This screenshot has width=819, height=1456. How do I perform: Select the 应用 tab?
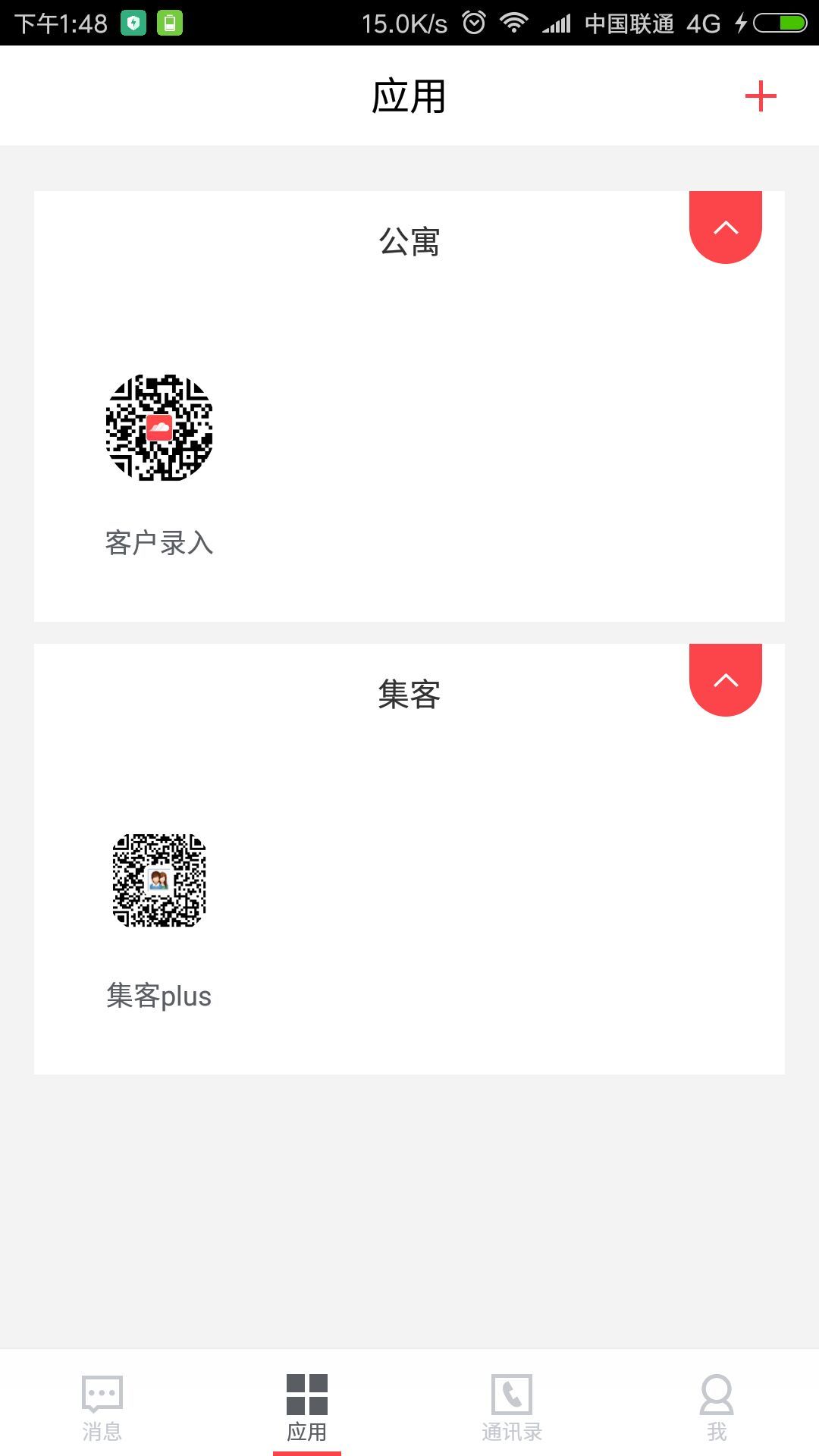point(307,1407)
